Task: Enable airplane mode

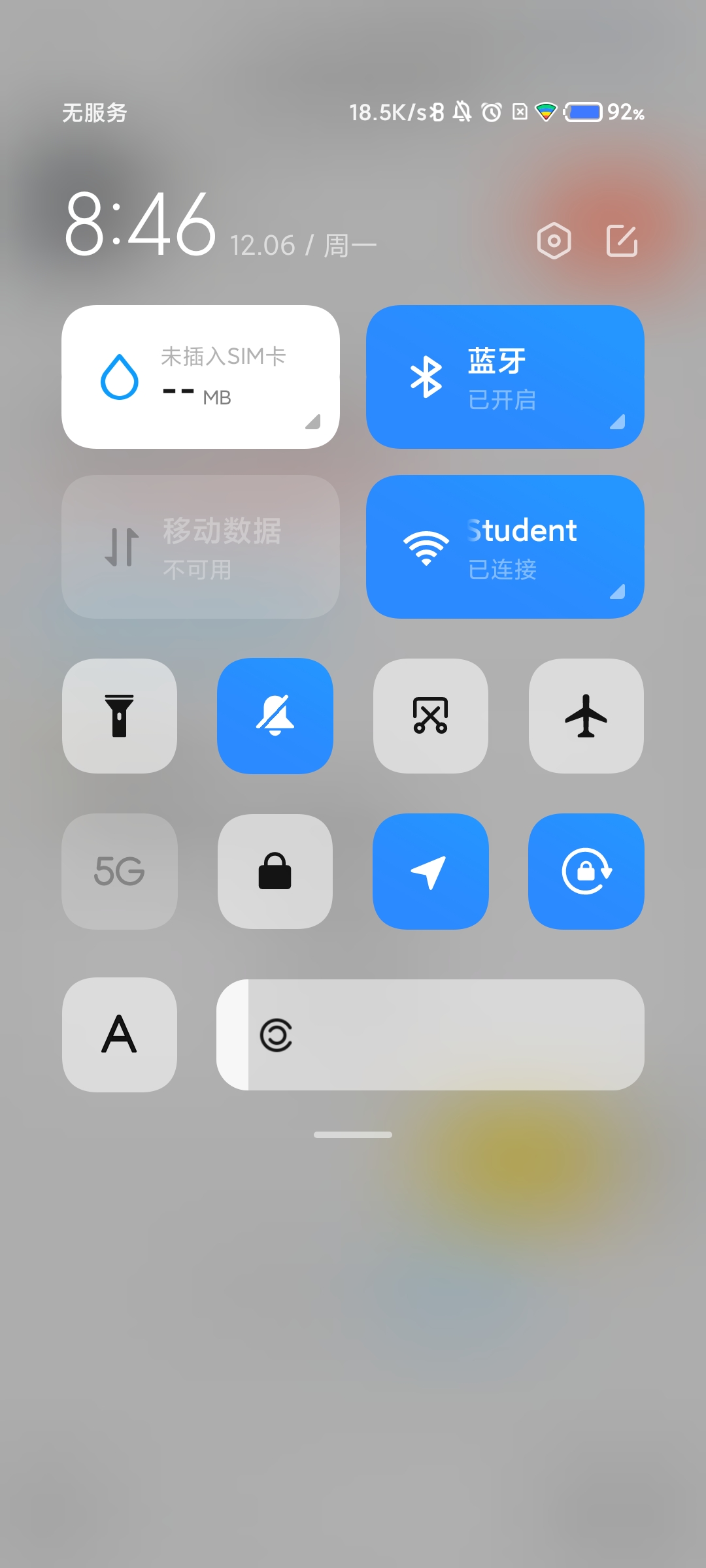Action: [x=586, y=716]
